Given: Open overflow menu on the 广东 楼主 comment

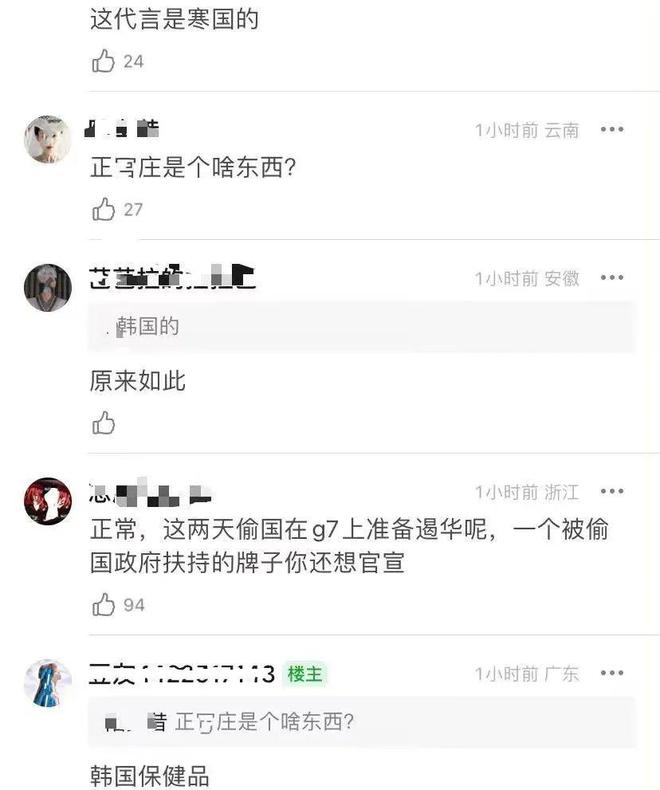Looking at the screenshot, I should 612,673.
